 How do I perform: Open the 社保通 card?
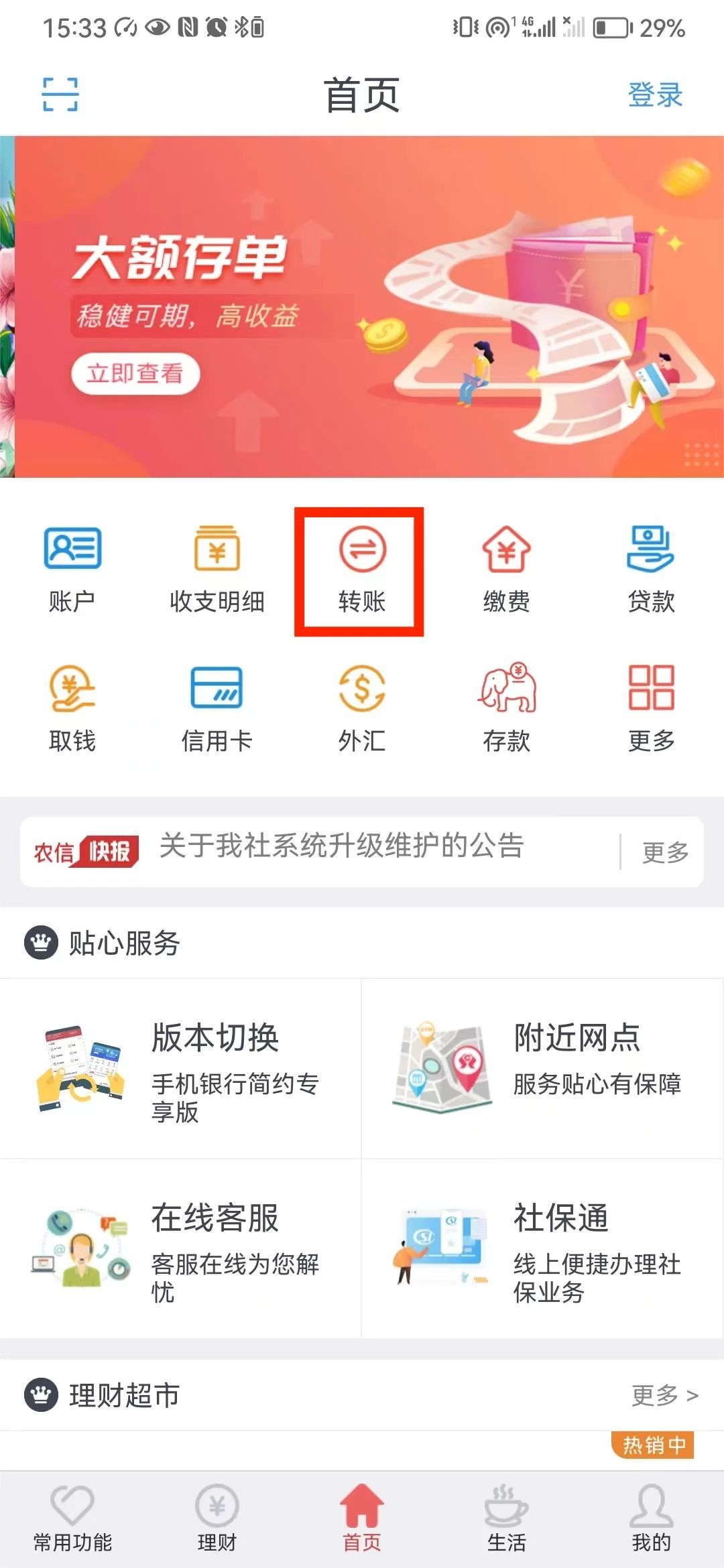click(543, 1249)
